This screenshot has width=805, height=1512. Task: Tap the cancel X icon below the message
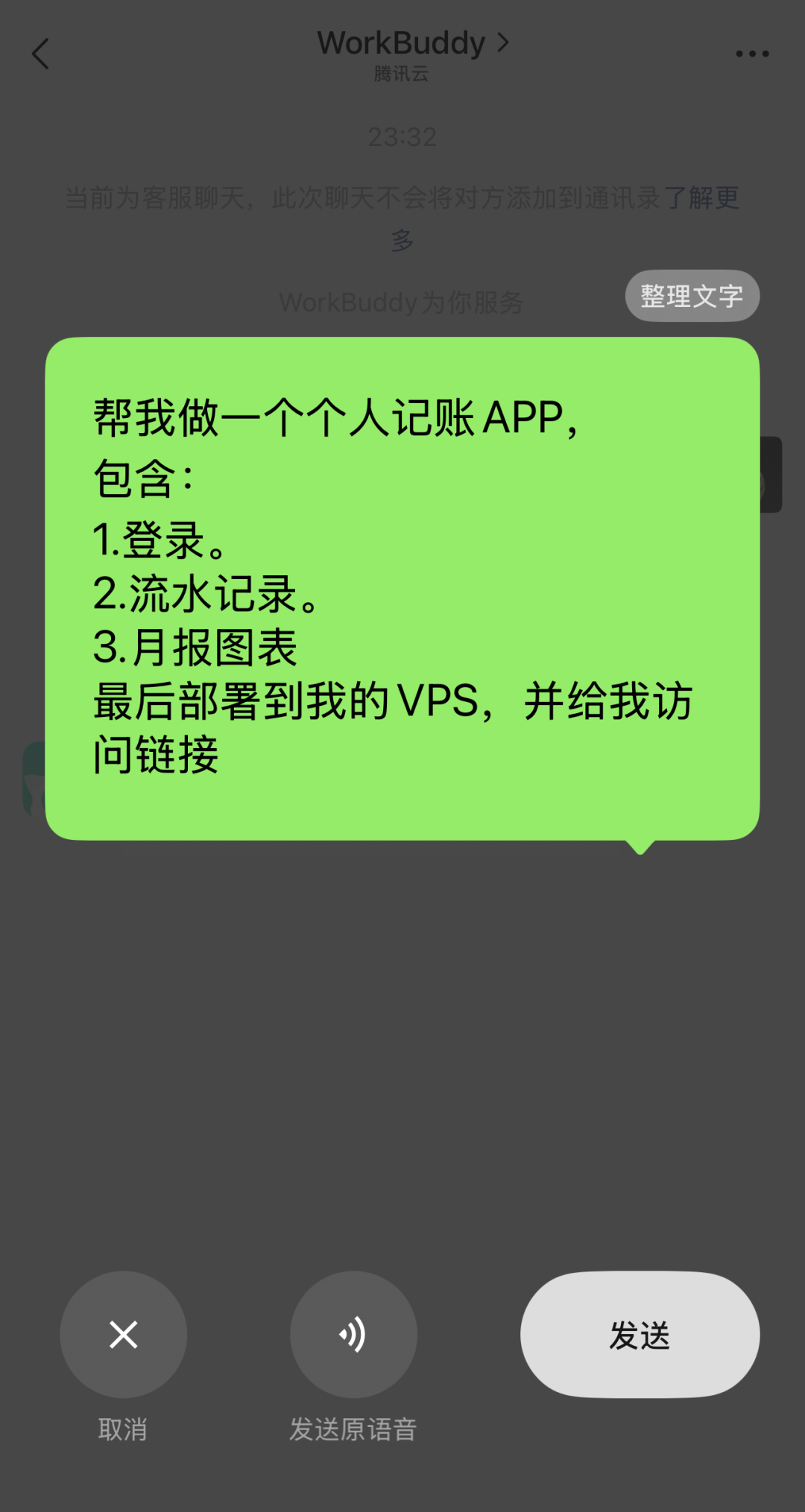click(123, 1335)
